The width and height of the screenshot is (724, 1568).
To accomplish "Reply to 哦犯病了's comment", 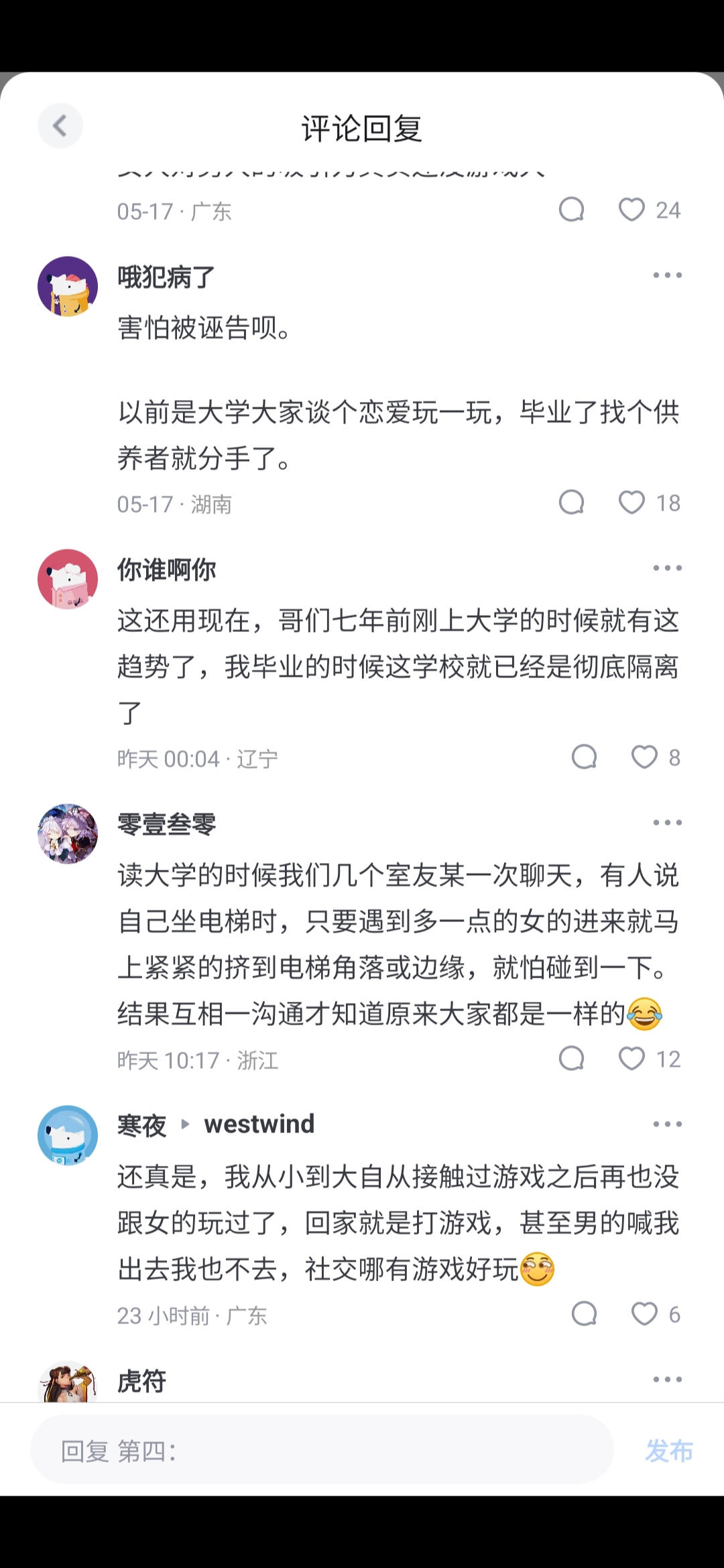I will 572,503.
